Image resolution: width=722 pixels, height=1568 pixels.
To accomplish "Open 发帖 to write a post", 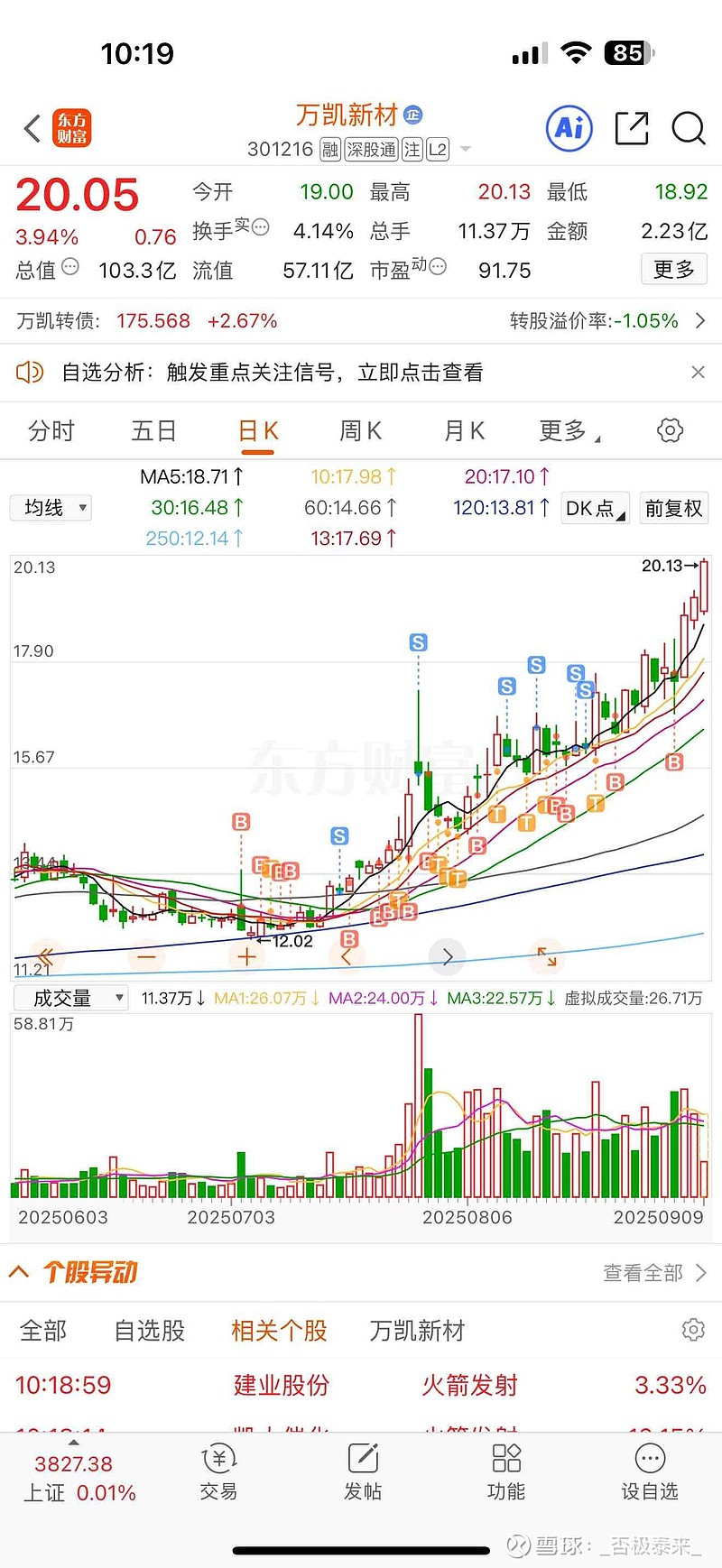I will 363,1472.
